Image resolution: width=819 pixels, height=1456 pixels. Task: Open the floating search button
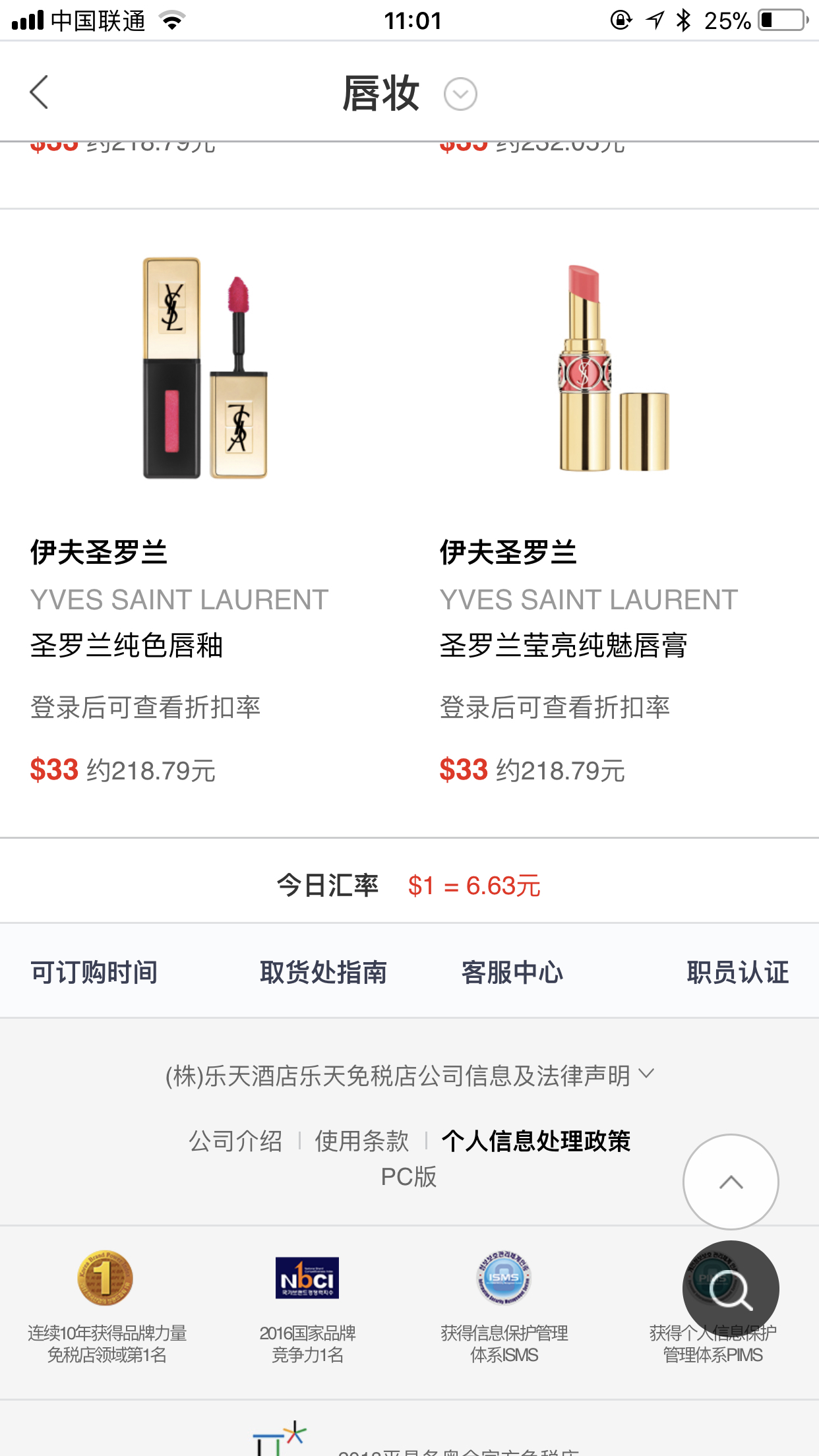[731, 1289]
